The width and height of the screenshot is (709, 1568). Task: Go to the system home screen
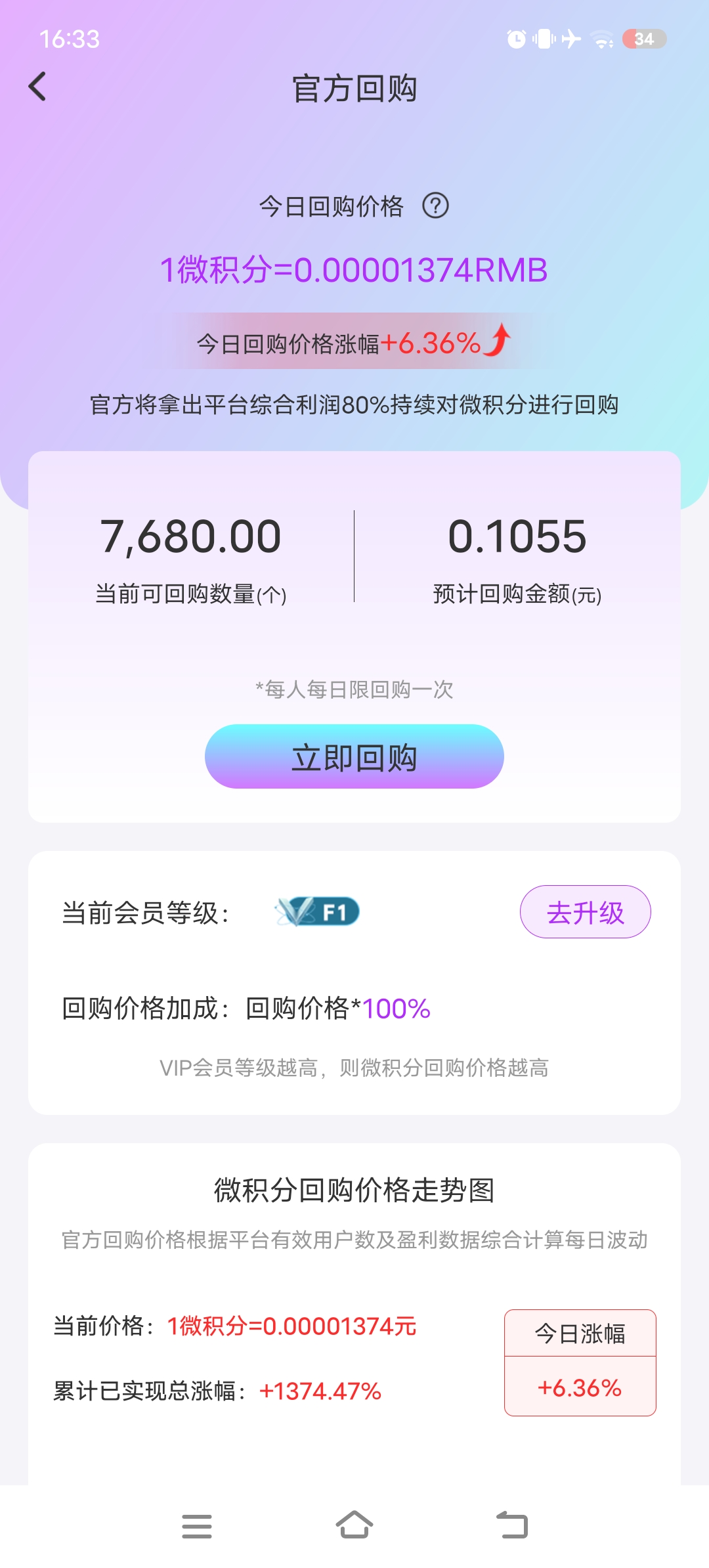pos(354,1525)
